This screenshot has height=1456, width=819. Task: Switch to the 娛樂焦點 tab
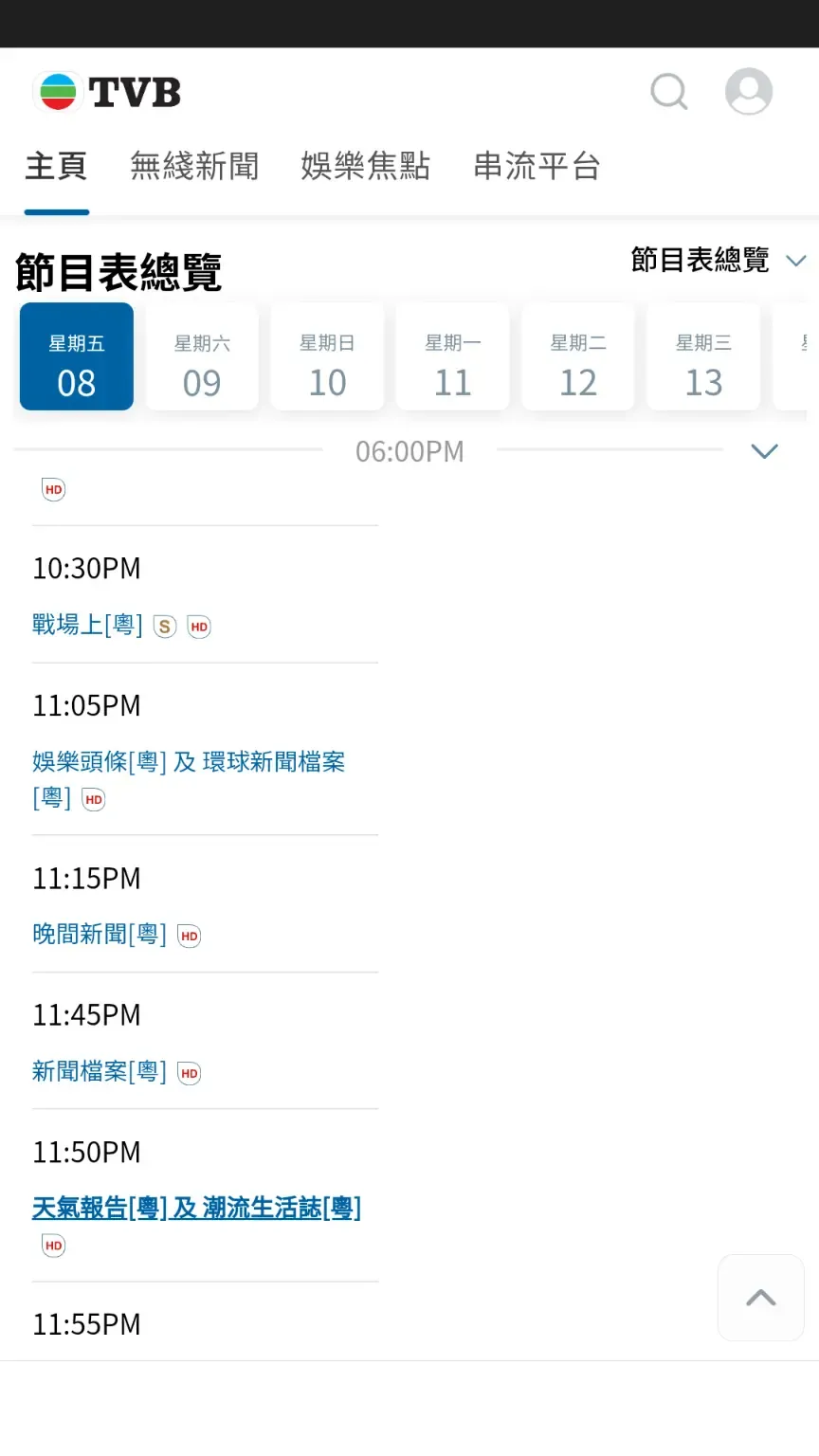(x=366, y=166)
